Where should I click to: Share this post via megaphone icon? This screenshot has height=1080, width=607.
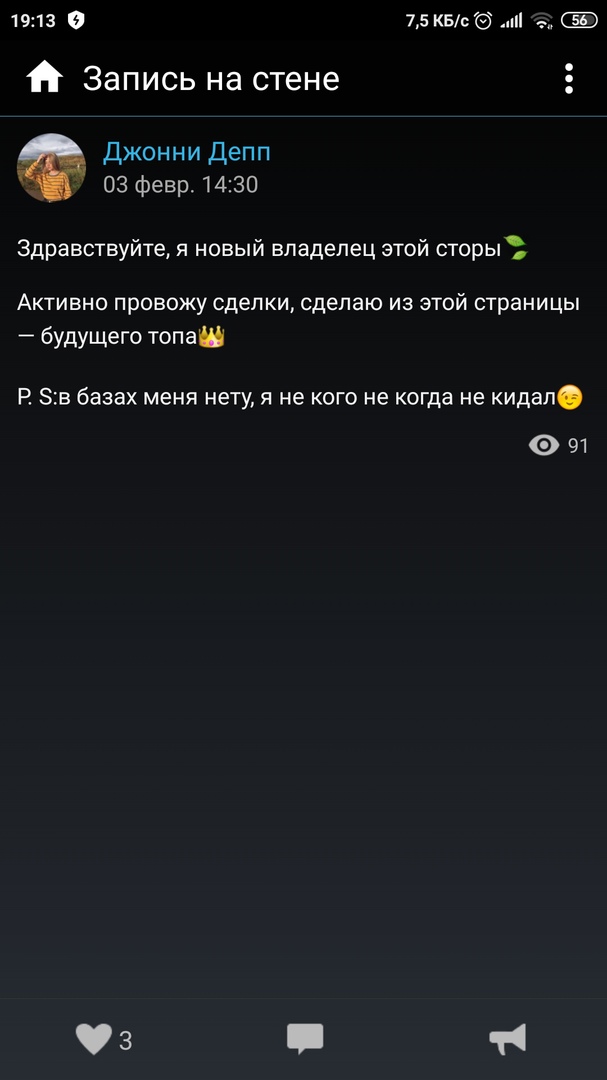[508, 1039]
